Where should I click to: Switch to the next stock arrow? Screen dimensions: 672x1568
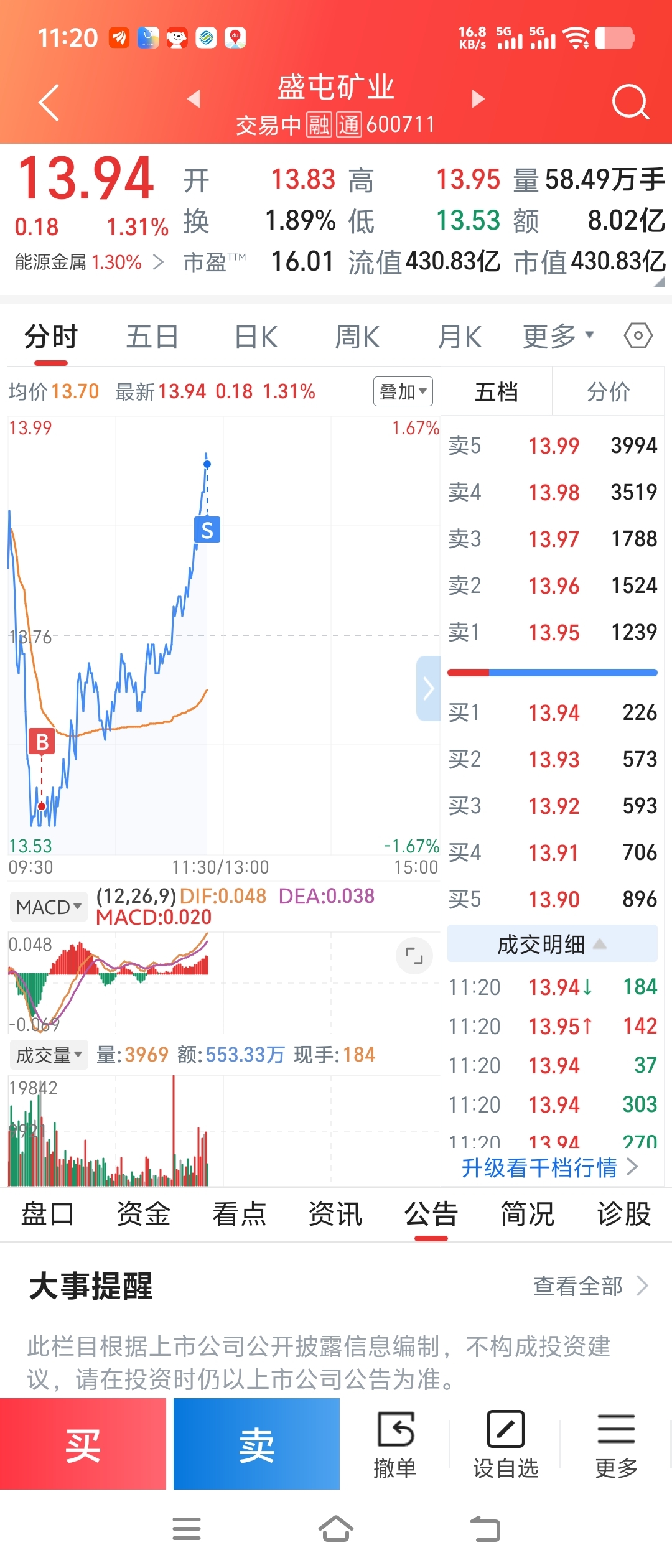(478, 98)
